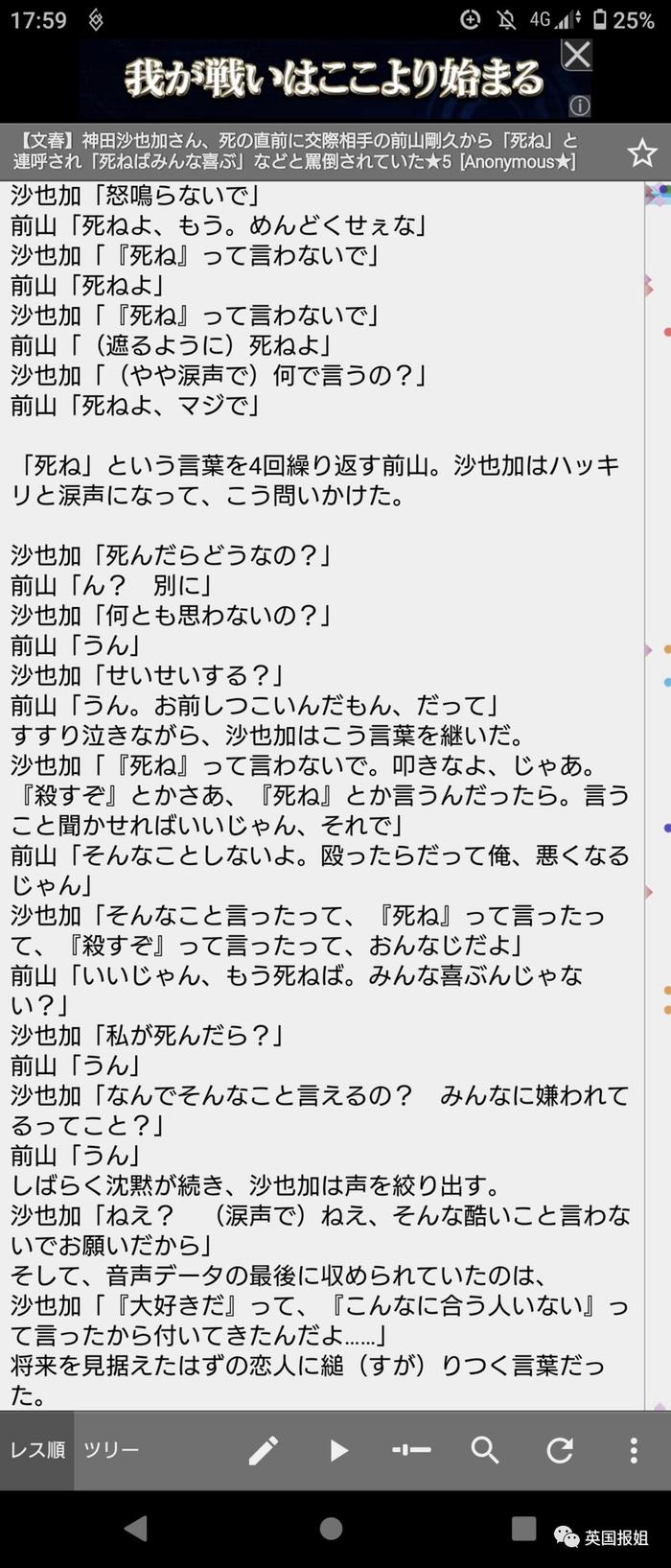Screen dimensions: 671x1568
Task: Switch to the ツリー view tab
Action: 111,1449
